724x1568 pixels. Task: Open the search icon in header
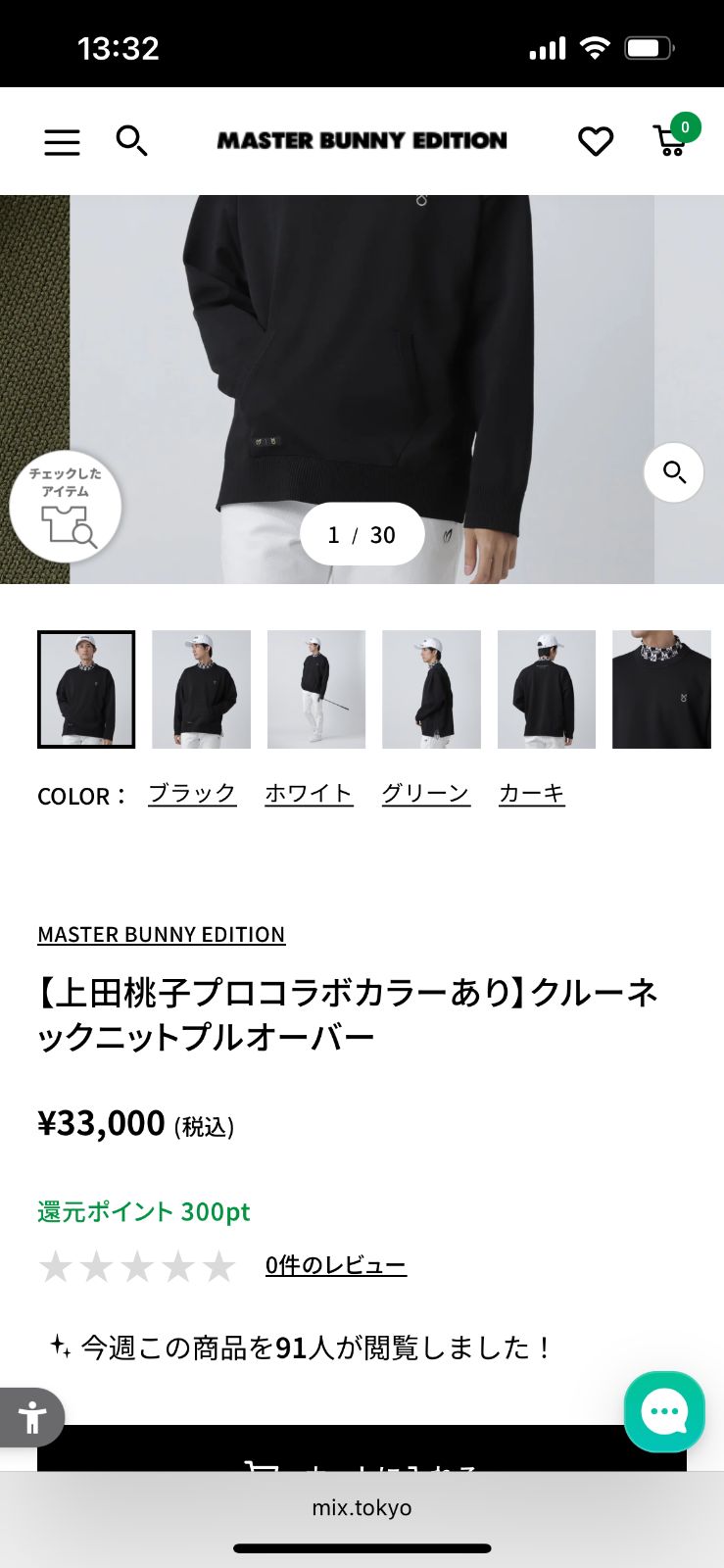[x=131, y=141]
